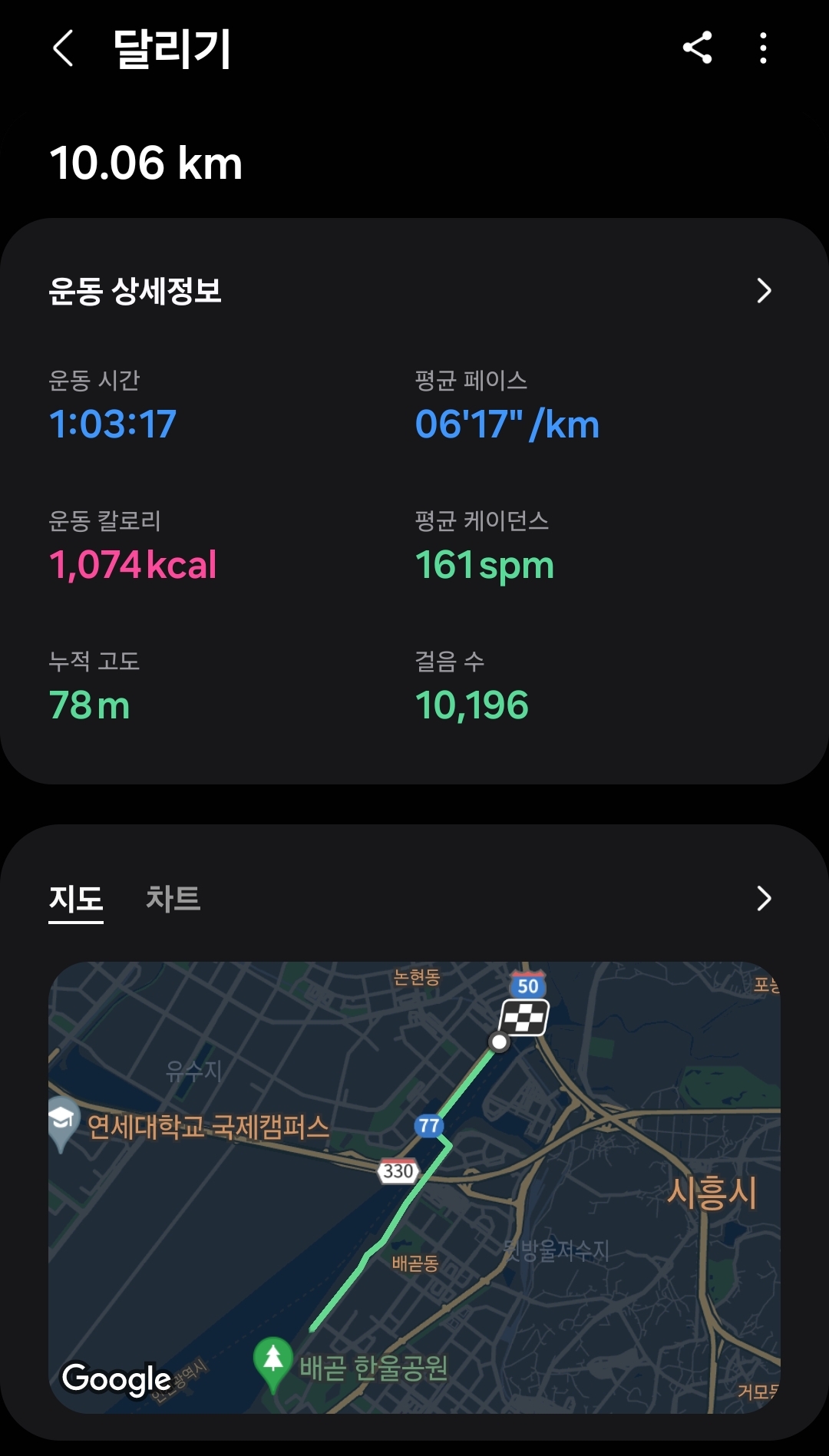Share this running workout
829x1456 pixels.
697,48
